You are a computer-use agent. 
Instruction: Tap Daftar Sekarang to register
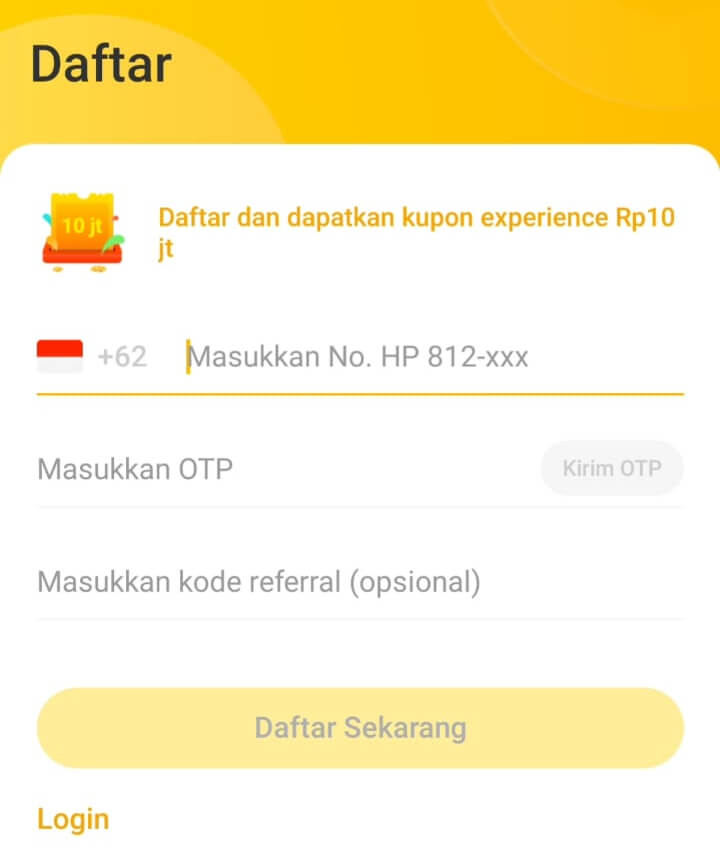pyautogui.click(x=360, y=727)
